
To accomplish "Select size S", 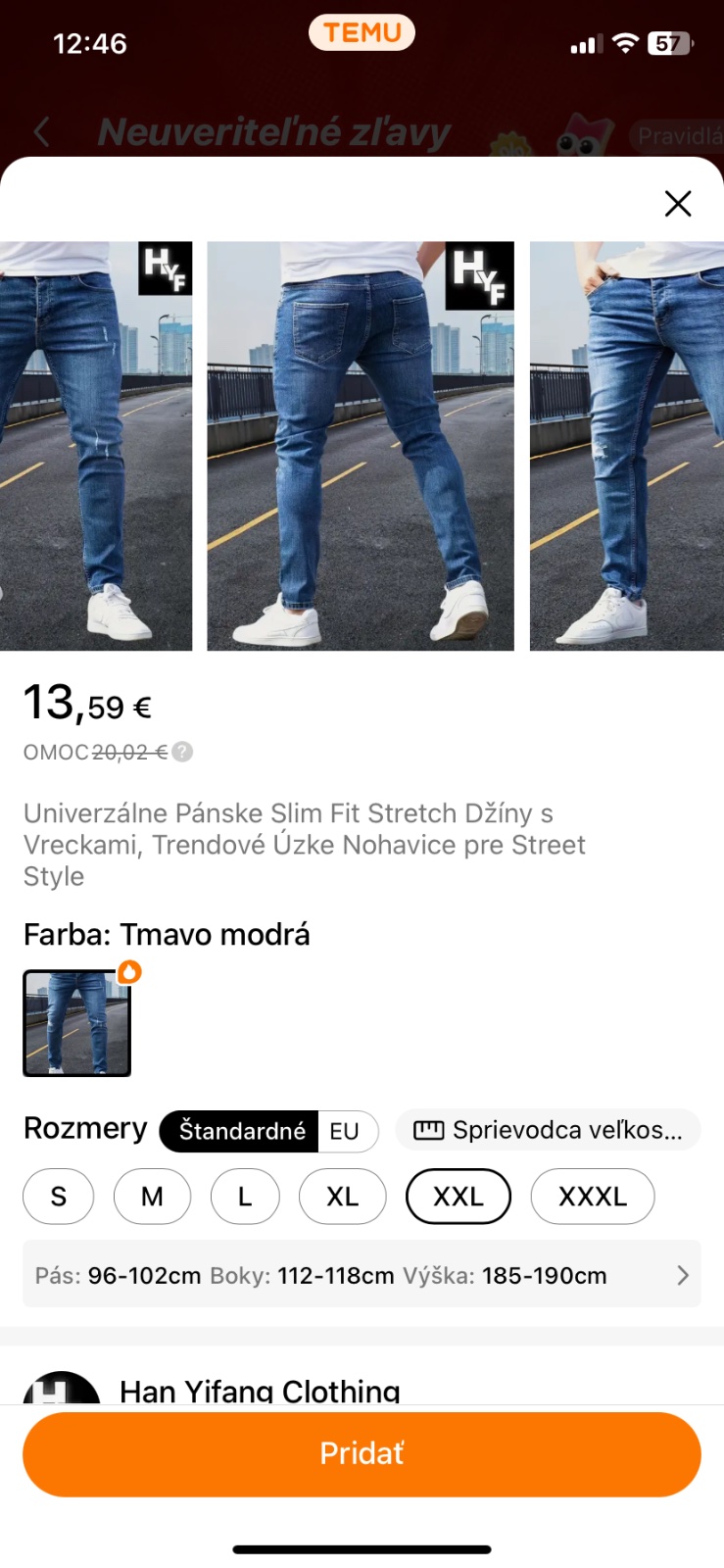I will coord(59,1197).
